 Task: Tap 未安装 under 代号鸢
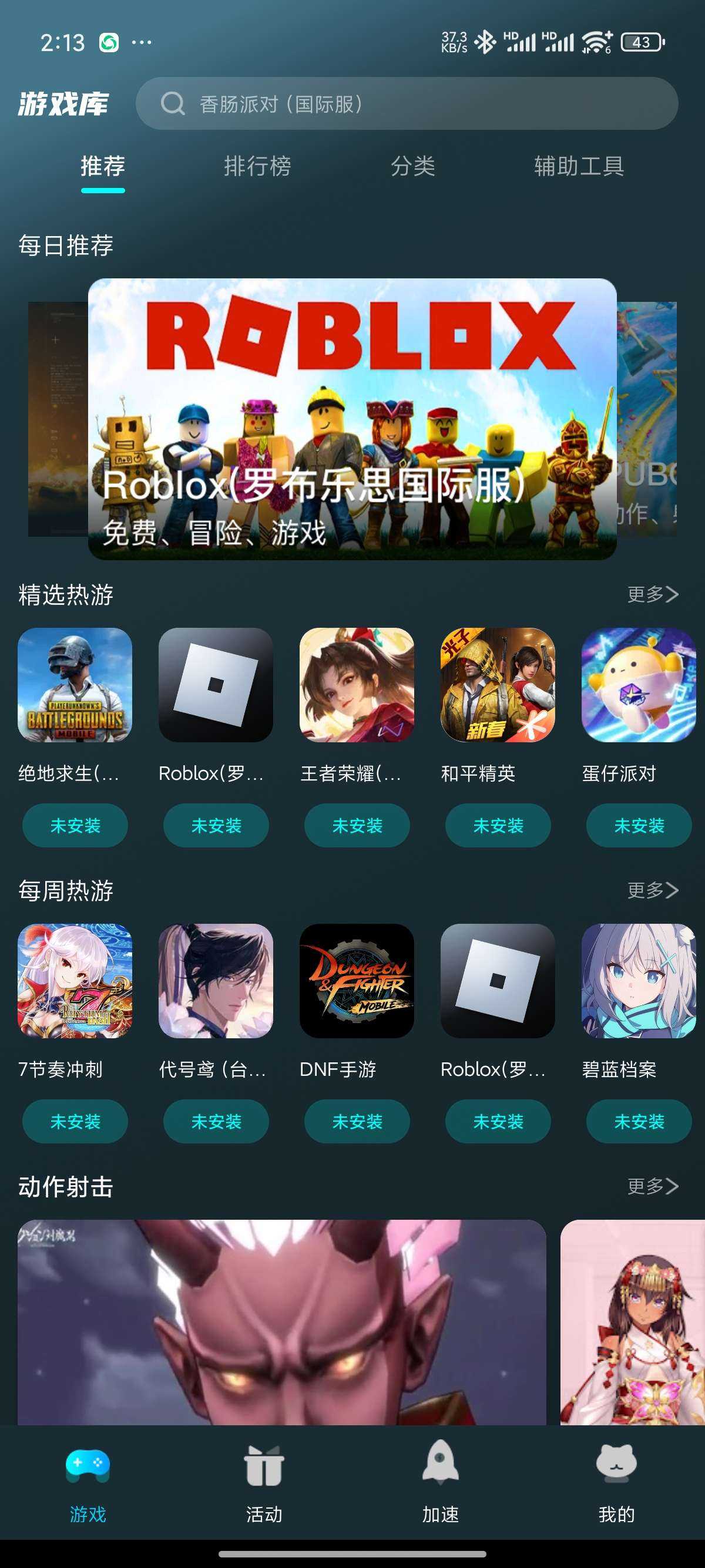216,1121
